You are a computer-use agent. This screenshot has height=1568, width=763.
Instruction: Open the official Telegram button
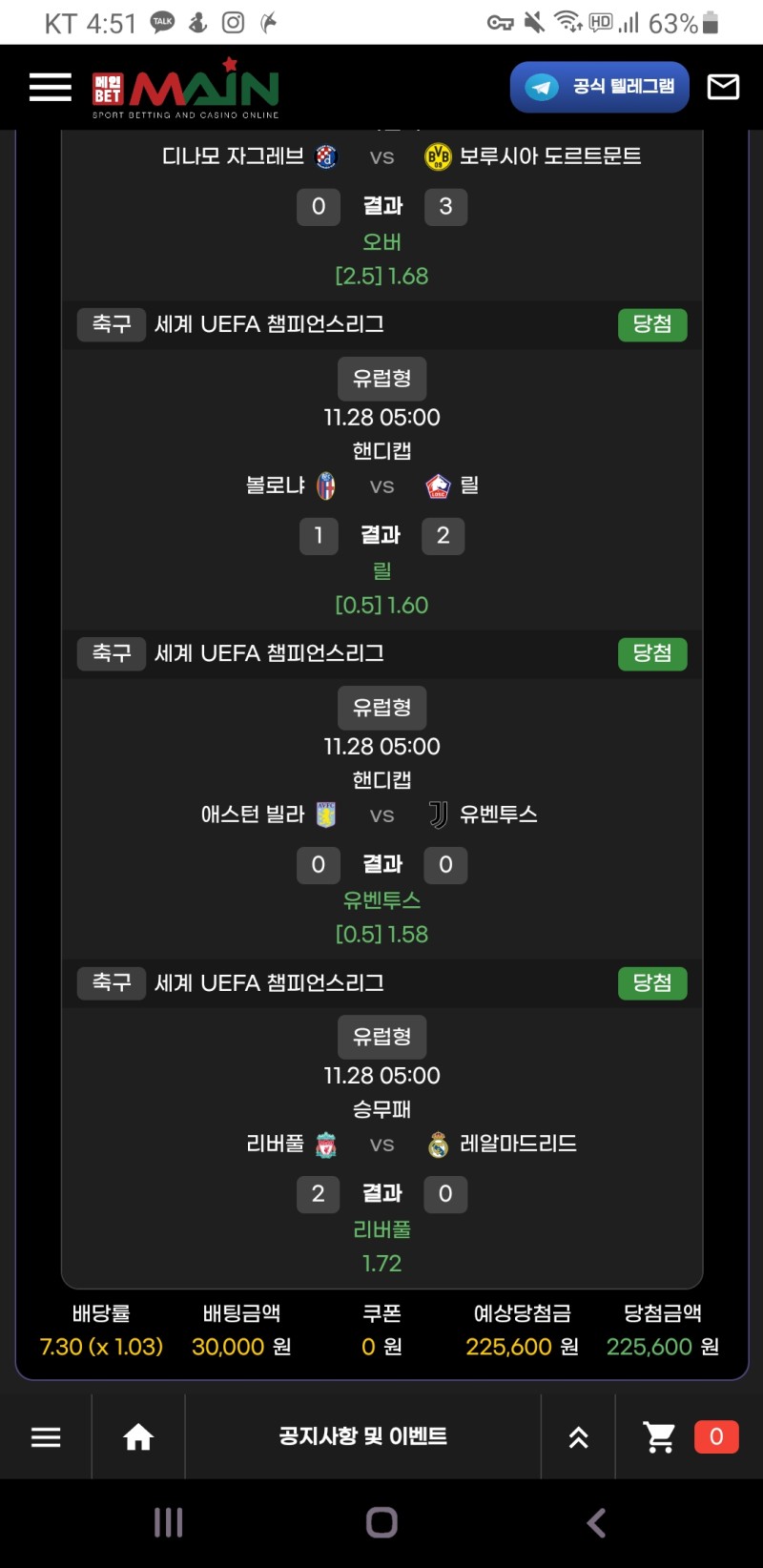coord(599,87)
